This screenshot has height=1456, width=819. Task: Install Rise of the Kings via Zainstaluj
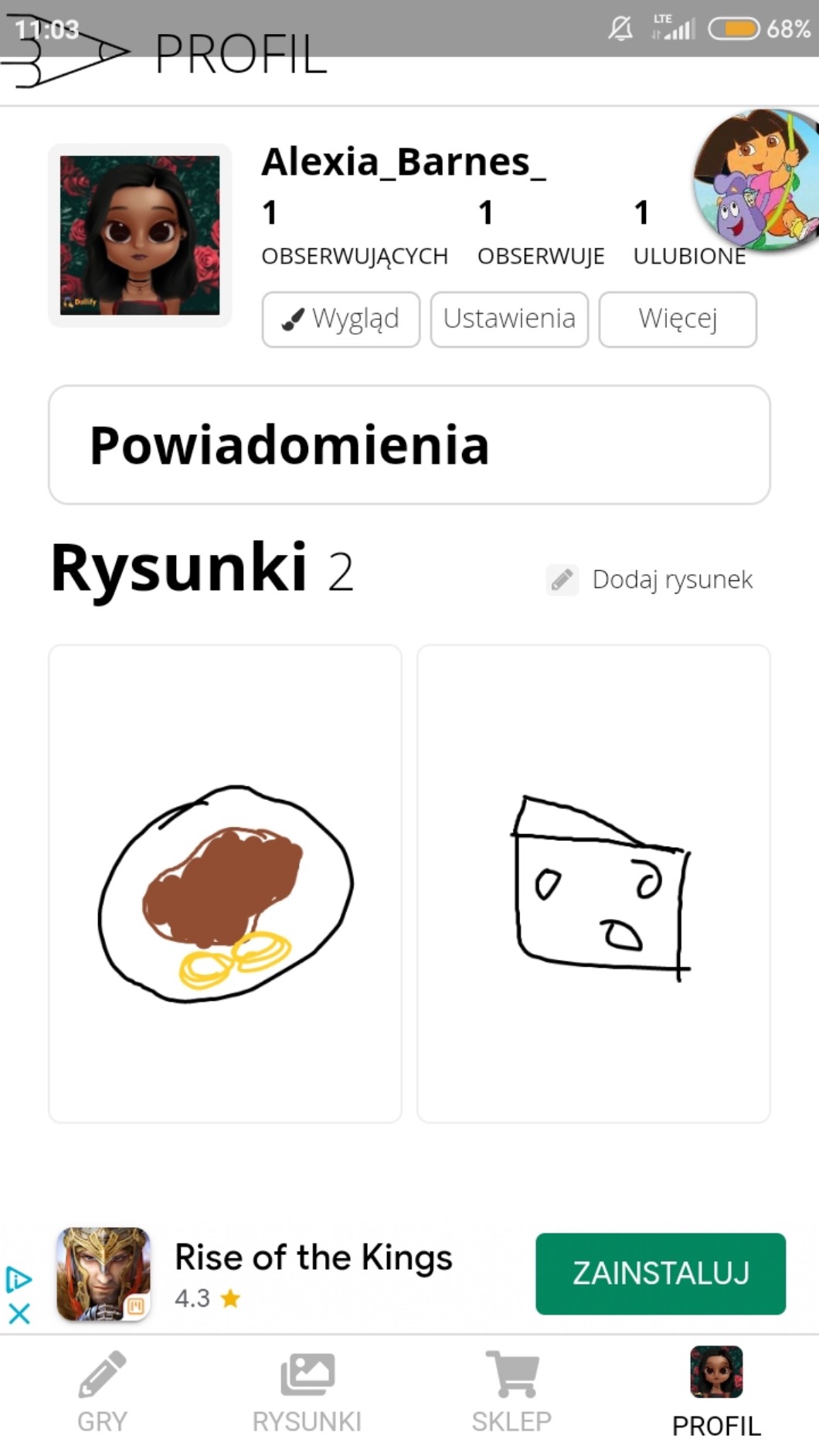[661, 1273]
